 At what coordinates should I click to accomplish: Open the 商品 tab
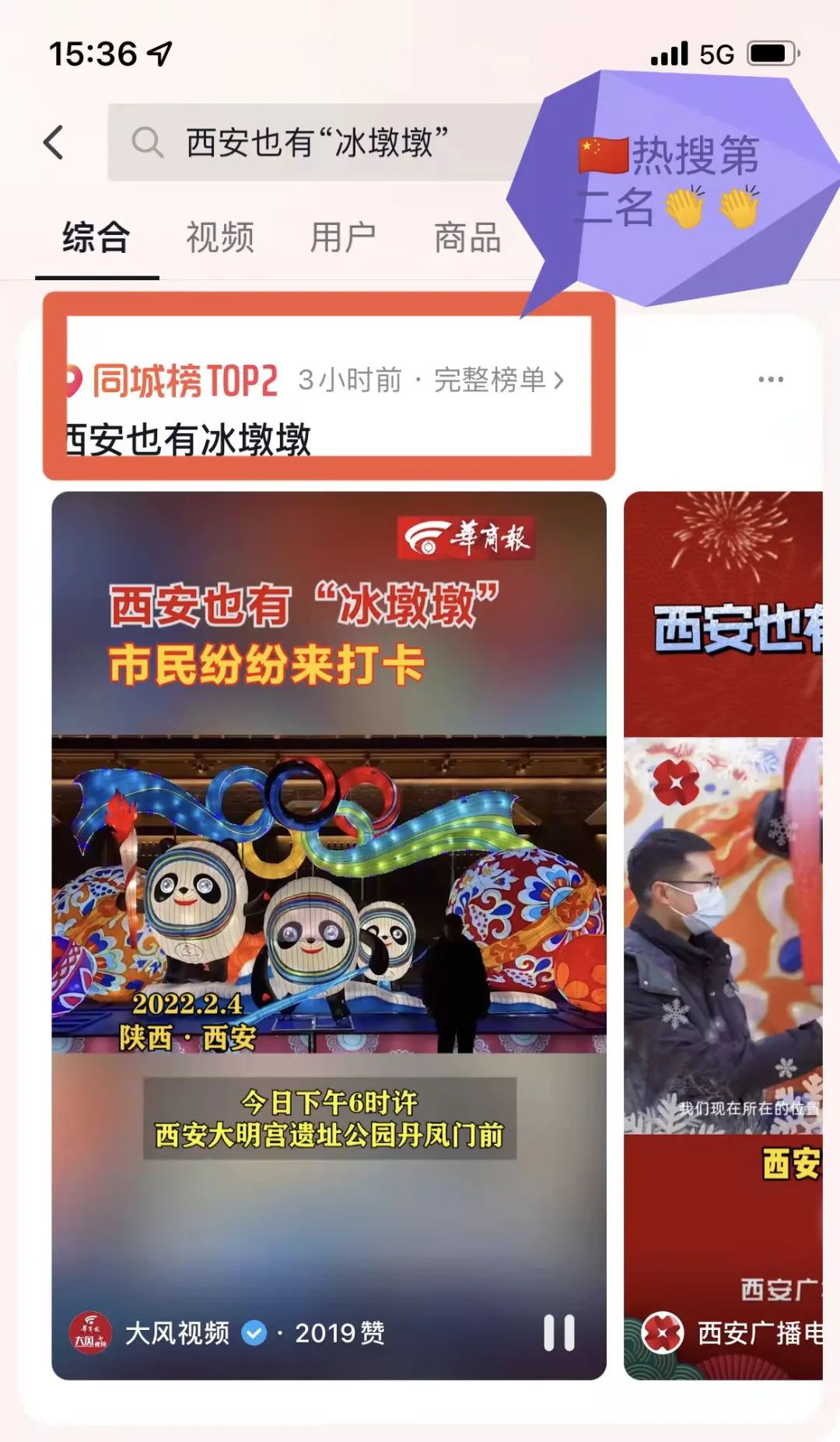(x=467, y=237)
